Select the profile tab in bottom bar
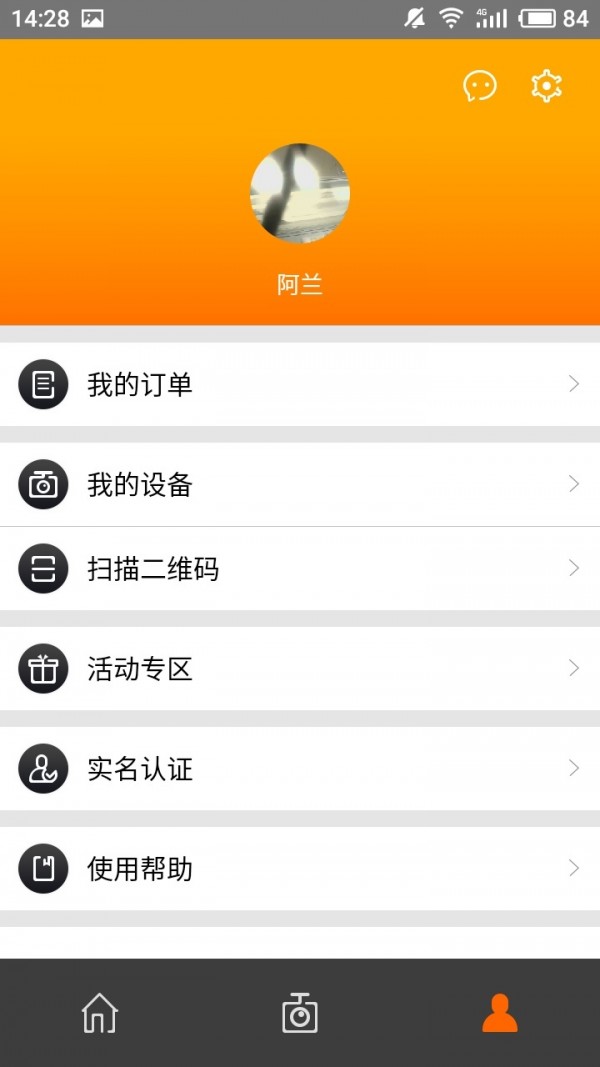600x1067 pixels. point(499,1013)
